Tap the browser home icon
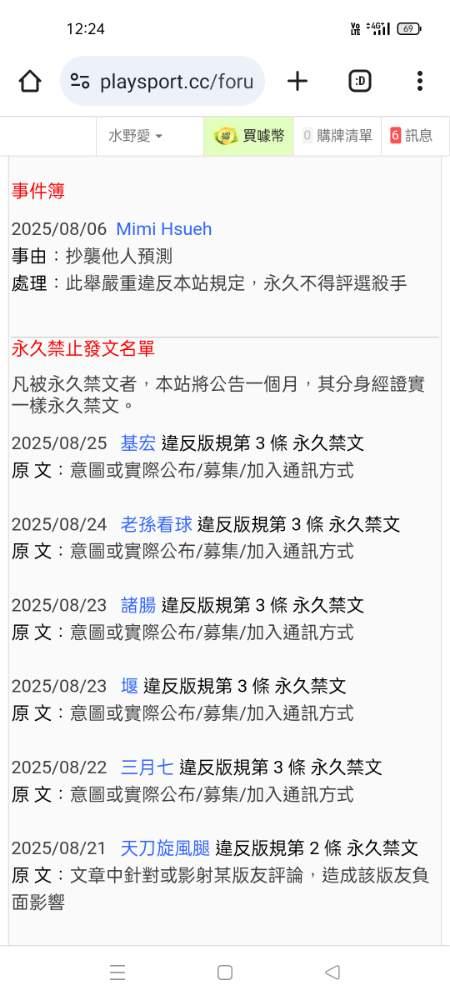450x1000 pixels. [x=30, y=81]
